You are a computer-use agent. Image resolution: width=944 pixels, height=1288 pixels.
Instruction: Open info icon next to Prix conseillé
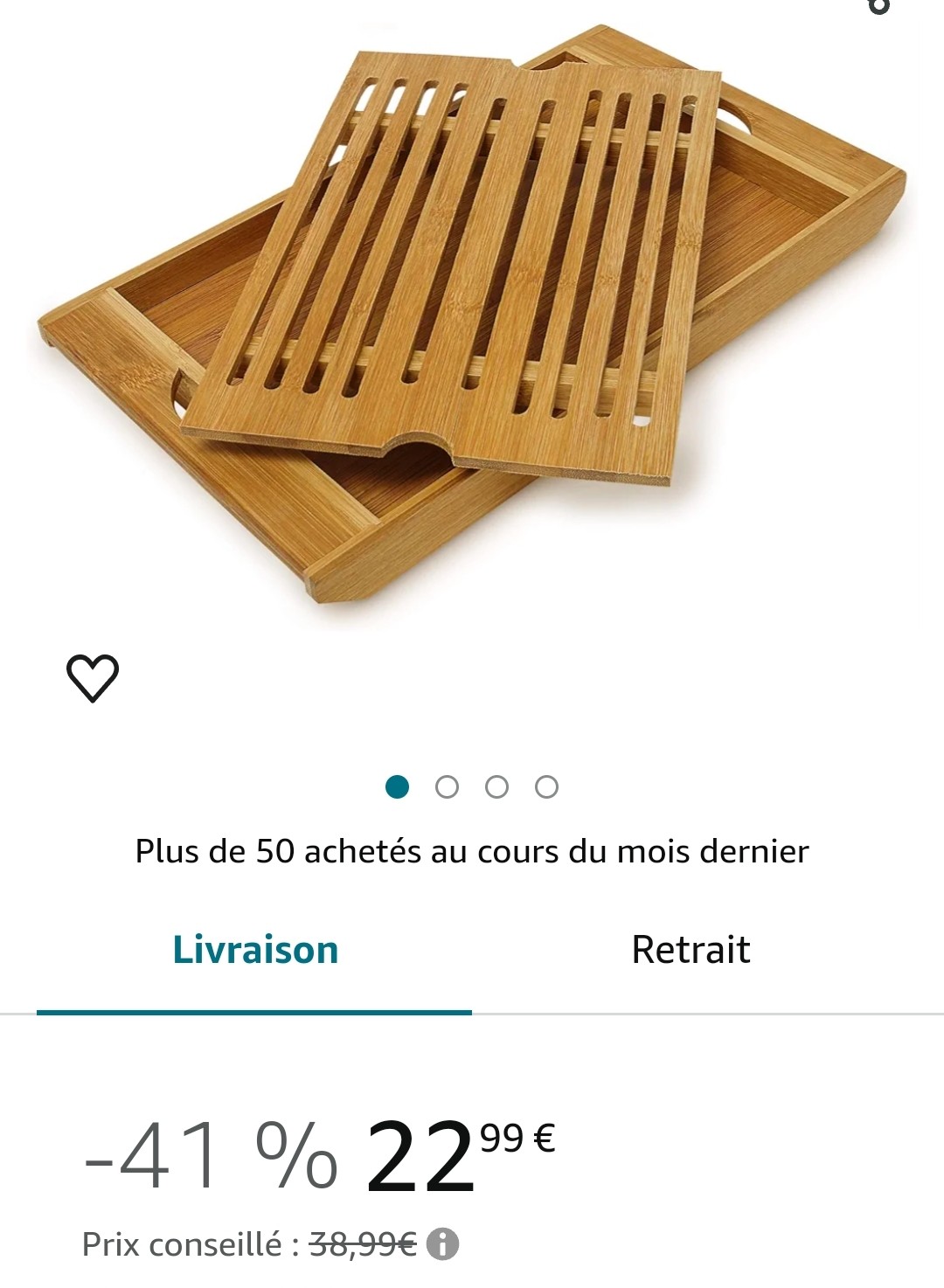coord(442,1244)
